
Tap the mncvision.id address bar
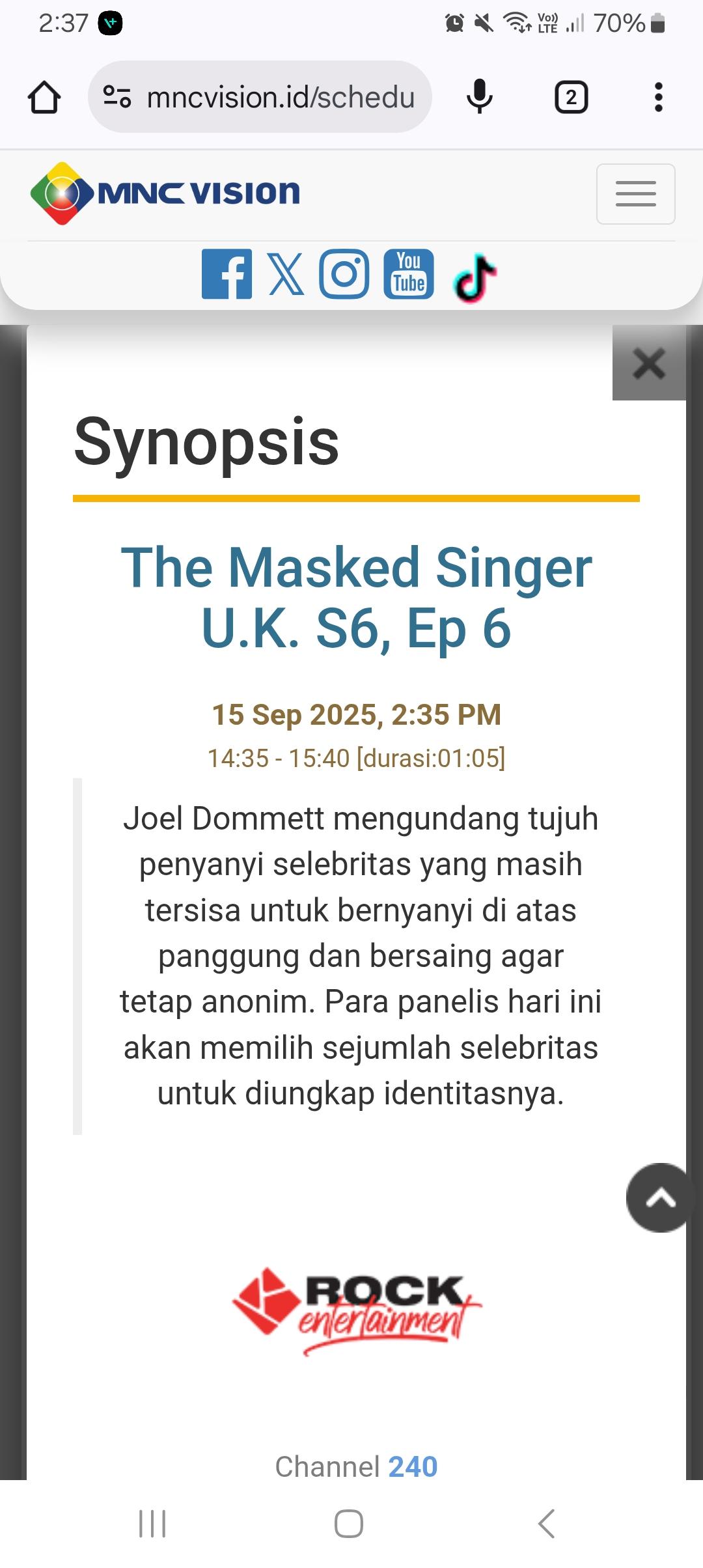point(260,98)
